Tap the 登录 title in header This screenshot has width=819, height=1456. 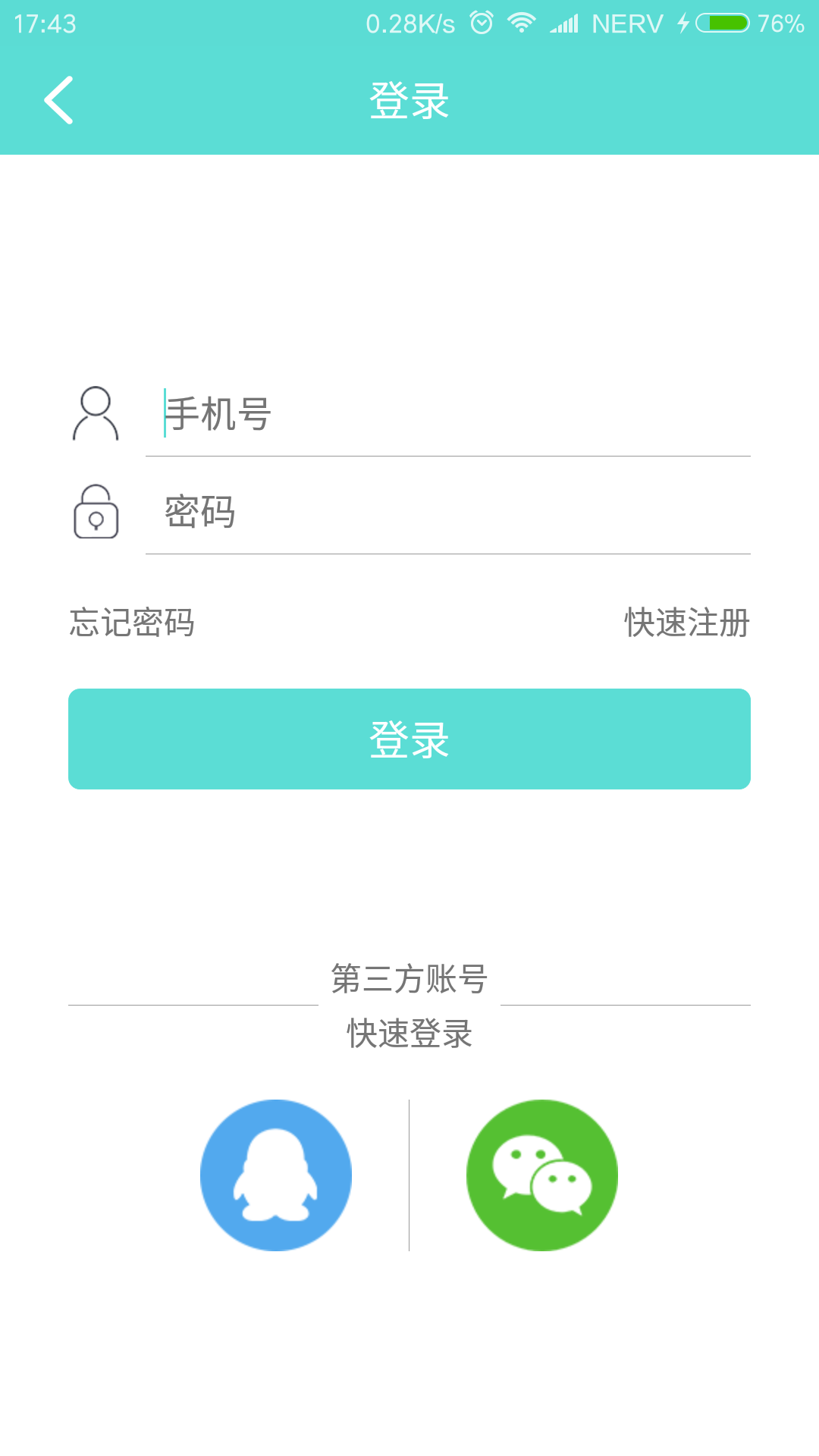click(x=409, y=99)
